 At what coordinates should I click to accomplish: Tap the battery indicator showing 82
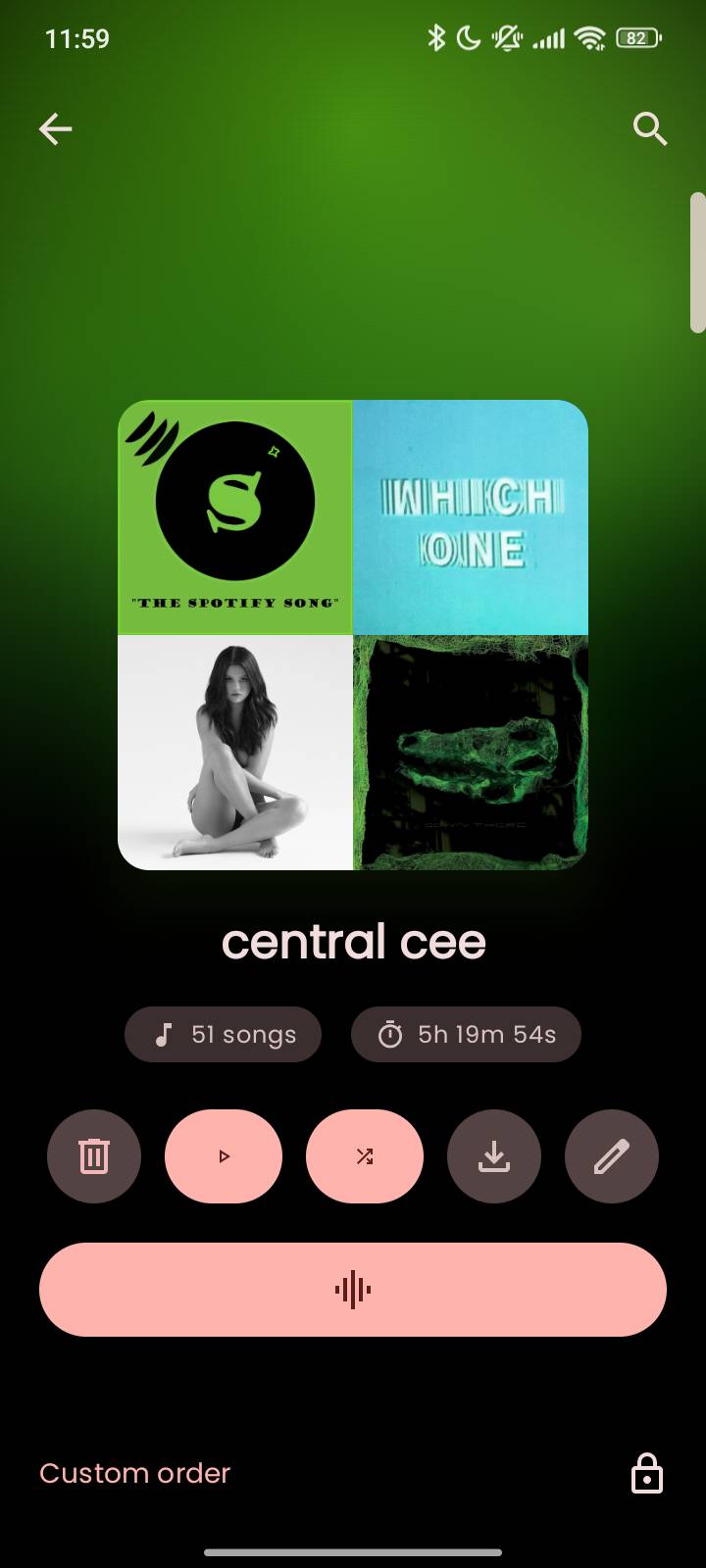[636, 37]
